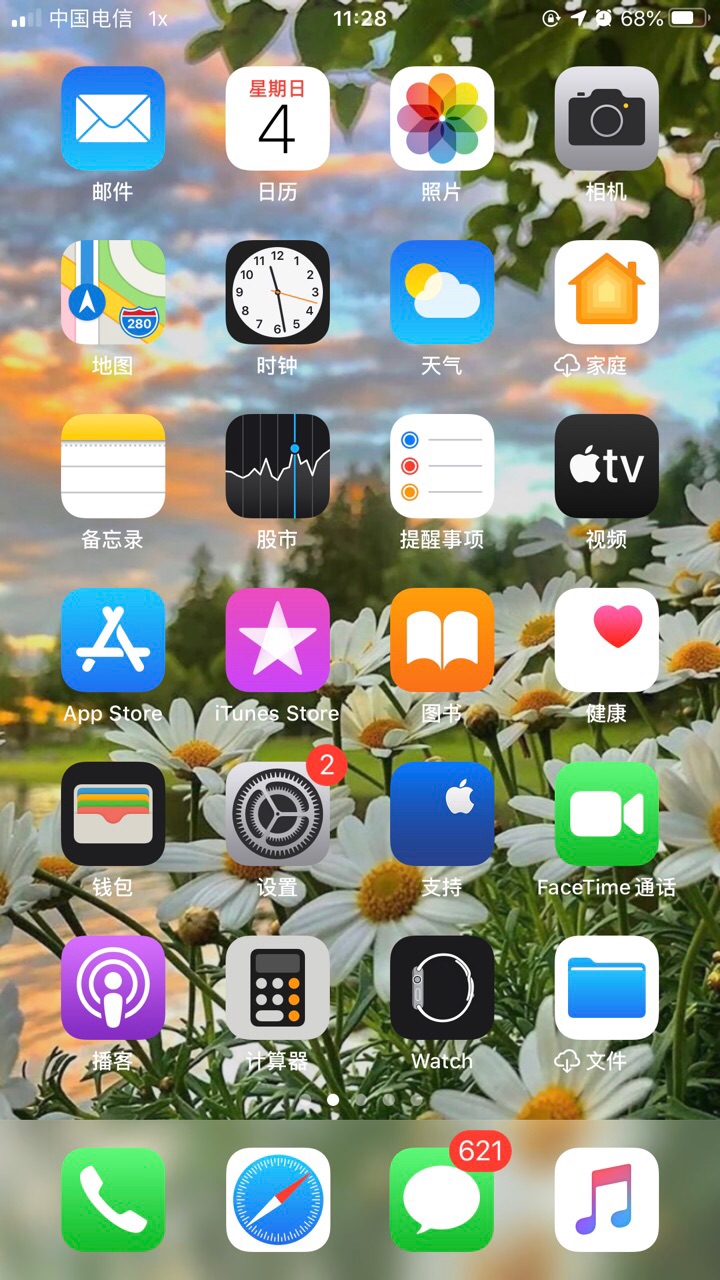Open the 健康 Health app
This screenshot has width=720, height=1280.
[606, 640]
